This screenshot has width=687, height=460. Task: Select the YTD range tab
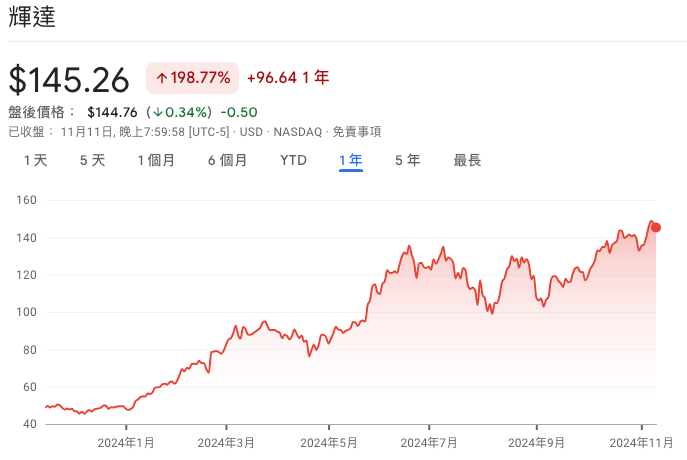click(x=293, y=160)
